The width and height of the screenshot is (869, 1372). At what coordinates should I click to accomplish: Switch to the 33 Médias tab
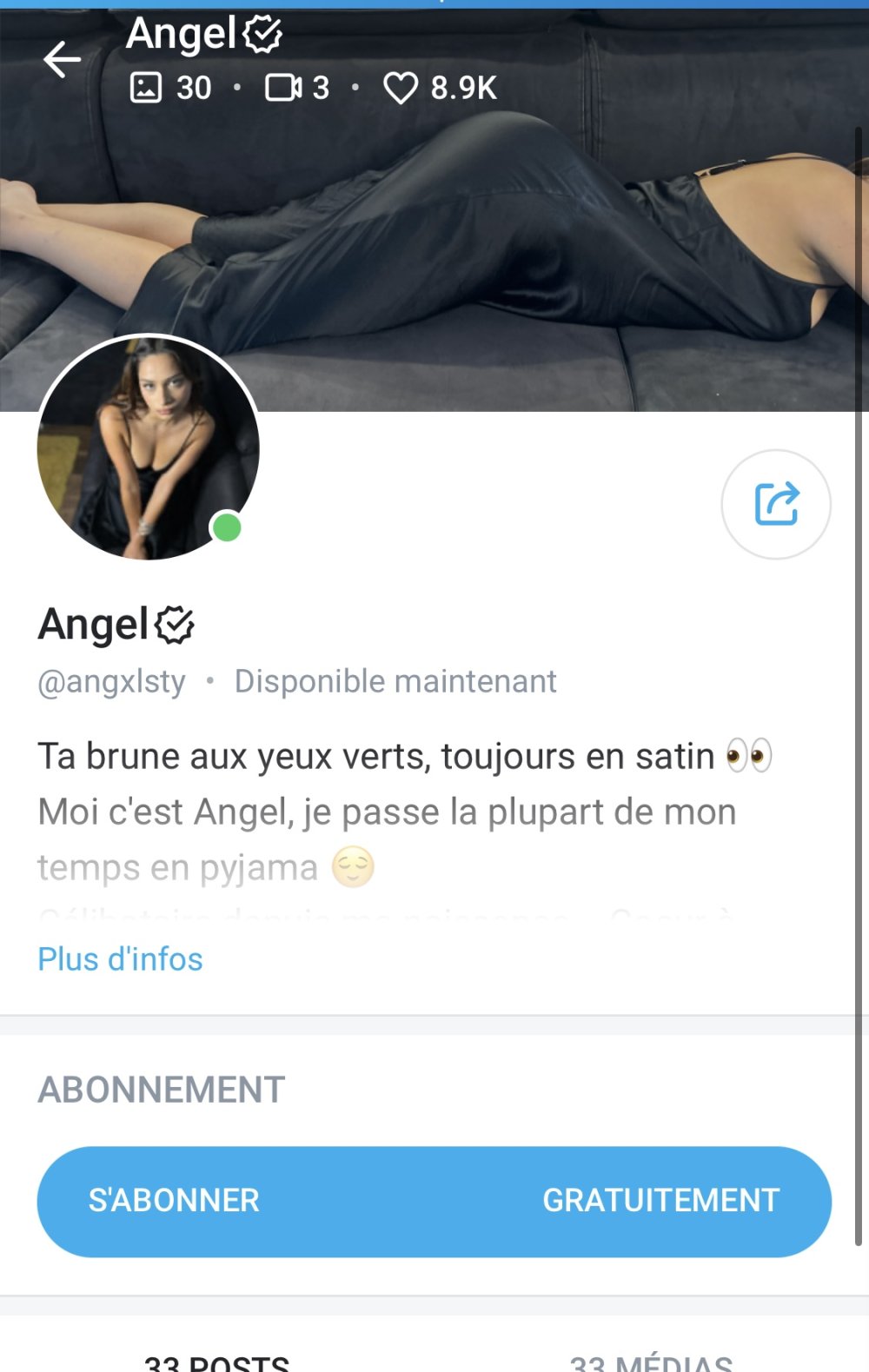click(x=651, y=1361)
